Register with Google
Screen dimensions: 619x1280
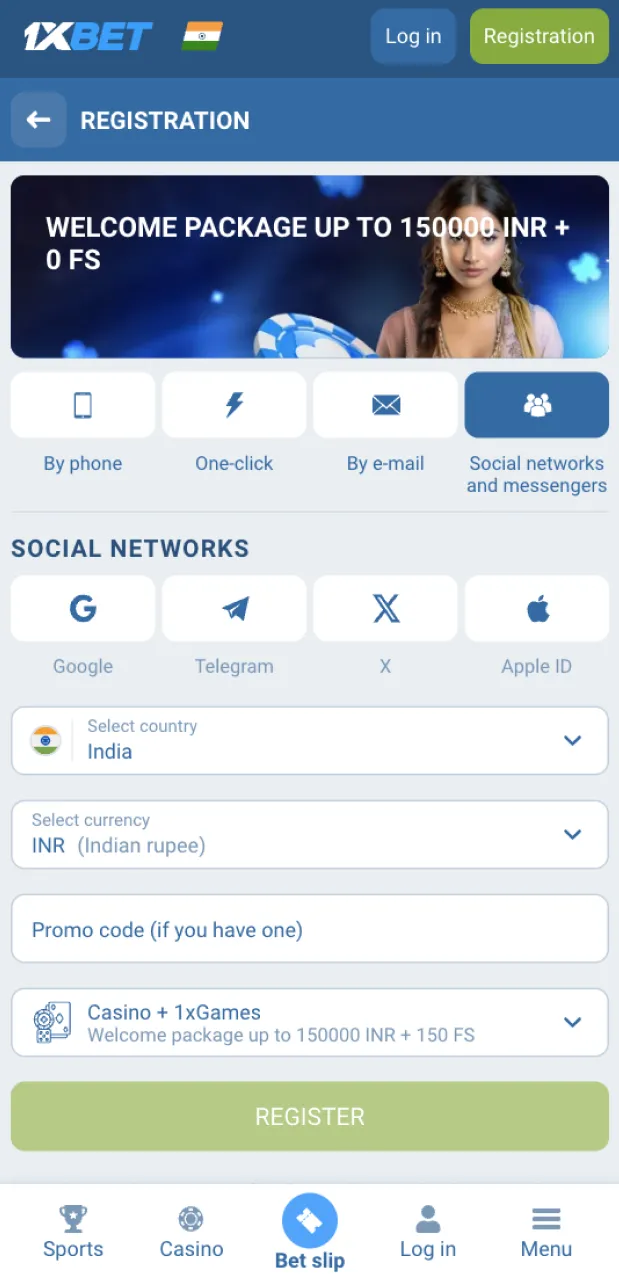point(83,608)
